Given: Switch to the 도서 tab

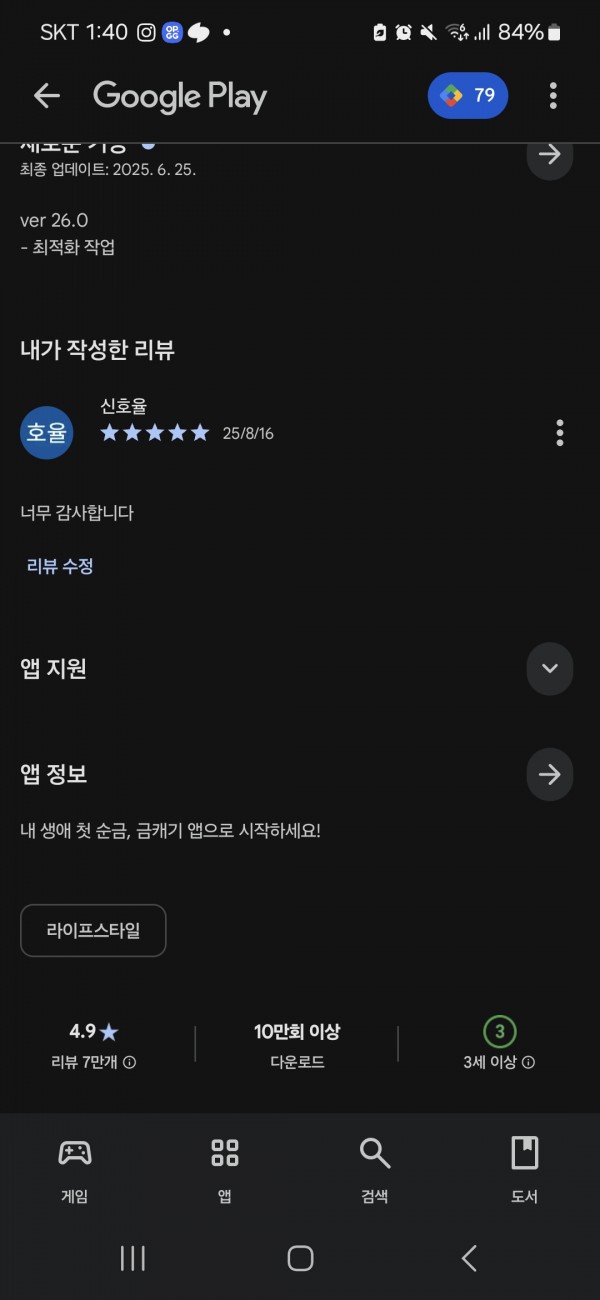Looking at the screenshot, I should tap(525, 1170).
